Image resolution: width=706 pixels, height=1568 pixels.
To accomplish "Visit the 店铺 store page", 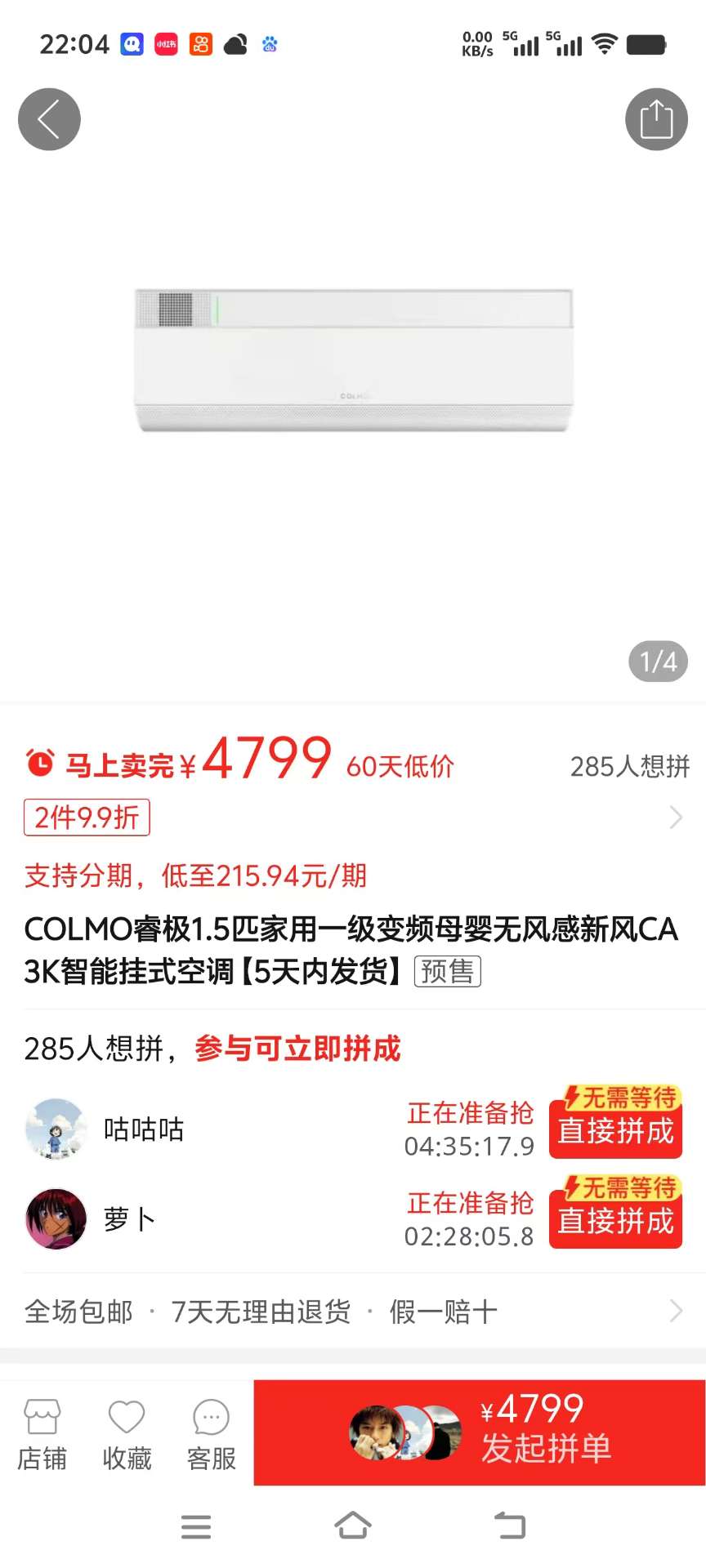I will (x=42, y=1434).
